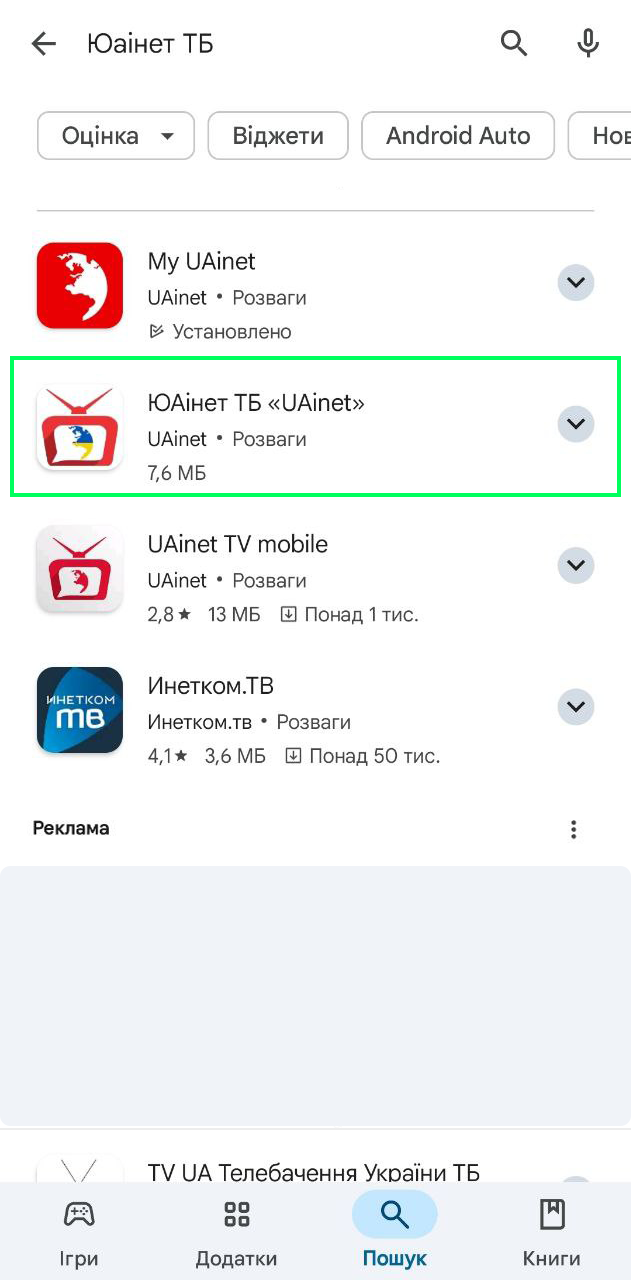
Task: Expand the Инетком.ТВ chevron
Action: coord(575,707)
